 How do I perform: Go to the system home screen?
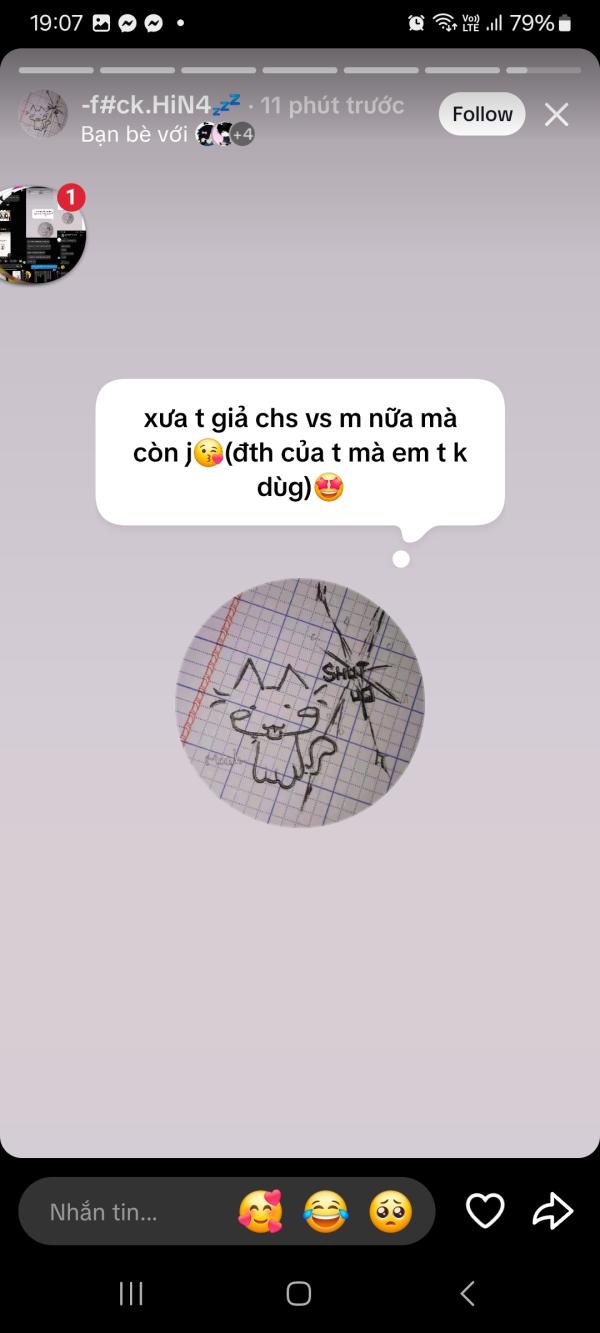(x=299, y=1293)
